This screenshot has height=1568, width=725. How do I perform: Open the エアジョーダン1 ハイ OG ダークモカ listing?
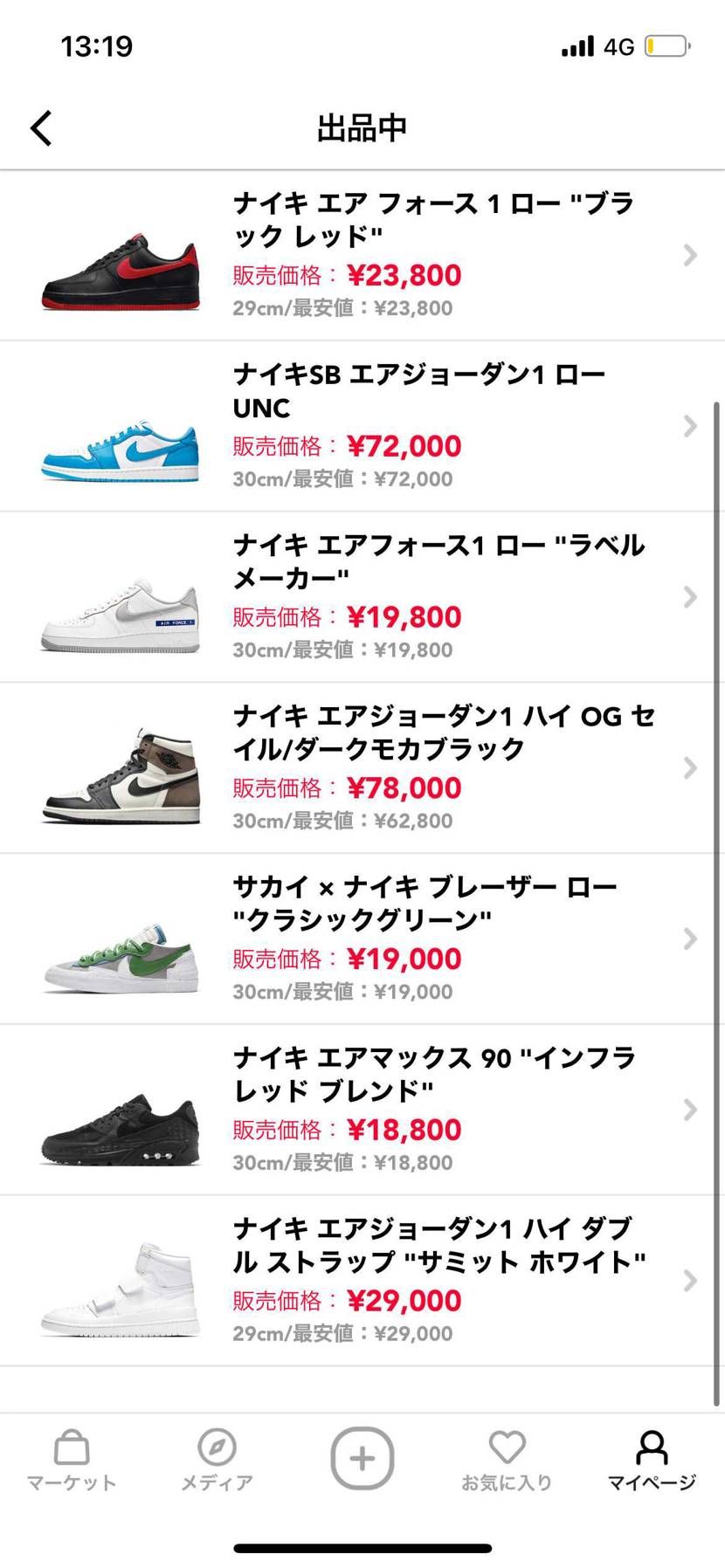[362, 768]
